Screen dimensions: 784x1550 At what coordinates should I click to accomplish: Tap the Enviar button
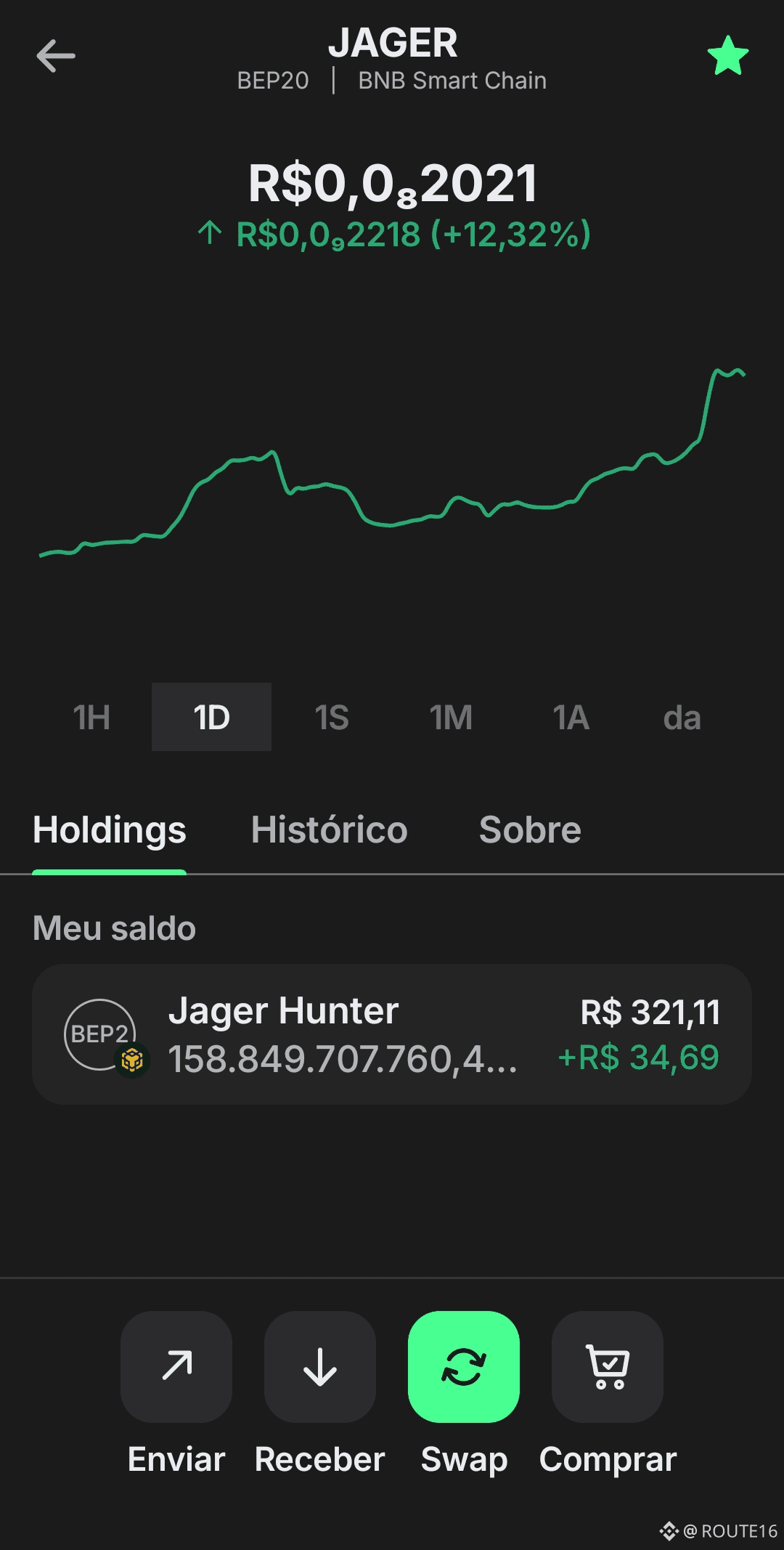pos(176,1367)
